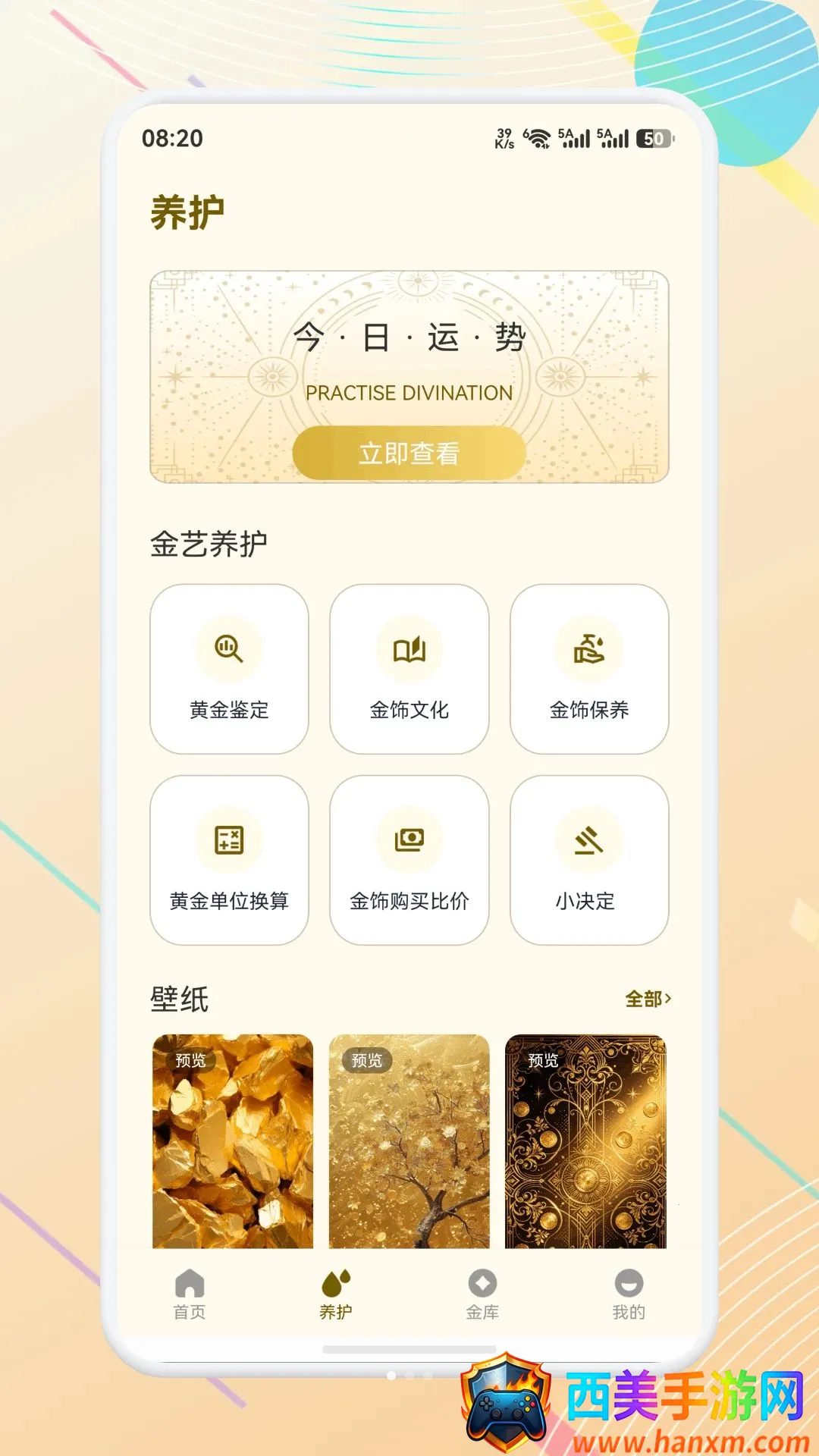Screen dimensions: 819x1456
Task: Open the 我的 tab
Action: pyautogui.click(x=629, y=1294)
